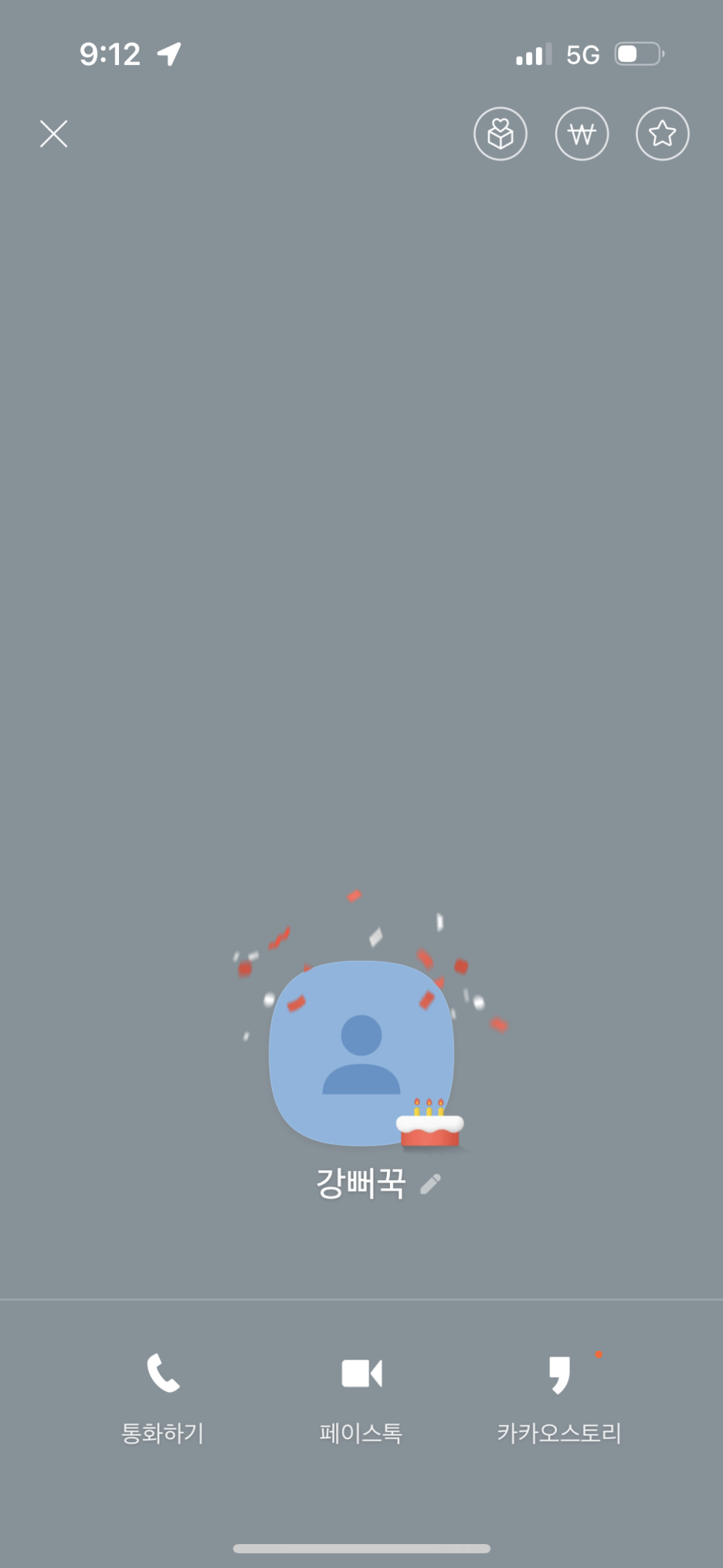723x1568 pixels.
Task: Close the profile screen
Action: (x=53, y=134)
